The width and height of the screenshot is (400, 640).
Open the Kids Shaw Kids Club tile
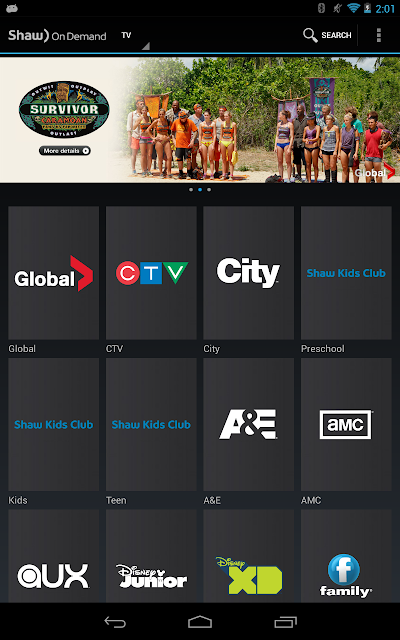click(x=53, y=424)
